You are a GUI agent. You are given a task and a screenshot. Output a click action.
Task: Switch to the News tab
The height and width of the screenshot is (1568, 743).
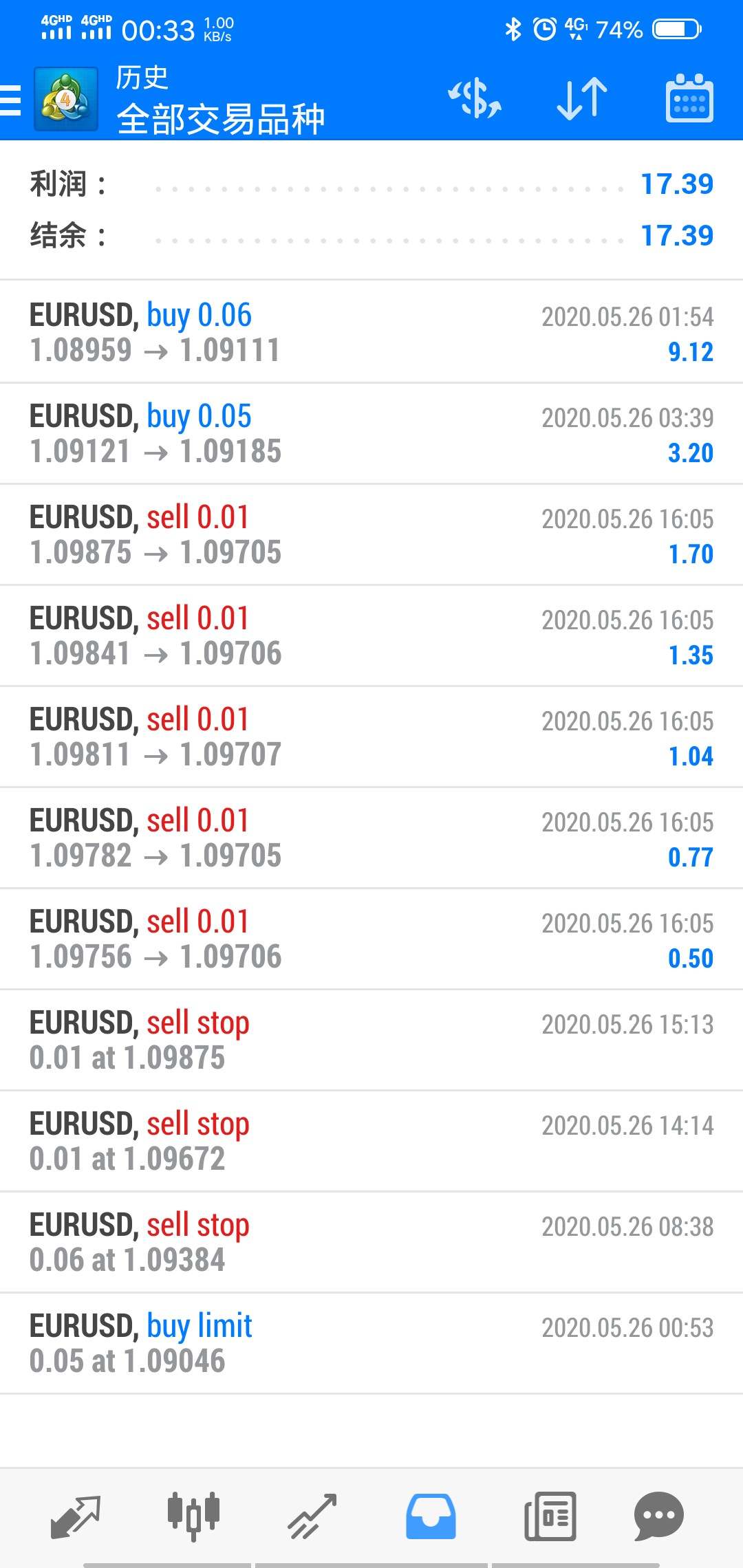coord(549,1516)
